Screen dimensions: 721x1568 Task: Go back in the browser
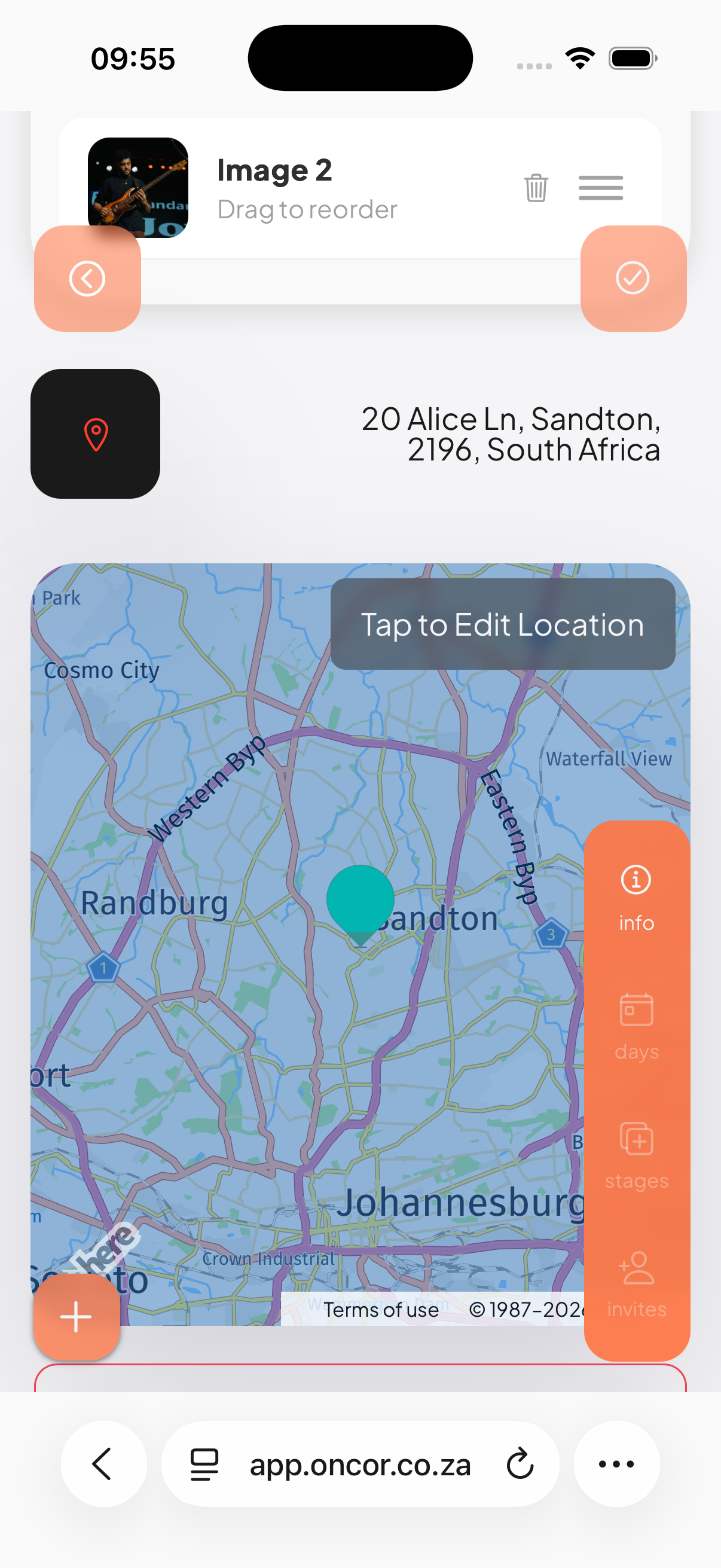coord(103,1463)
